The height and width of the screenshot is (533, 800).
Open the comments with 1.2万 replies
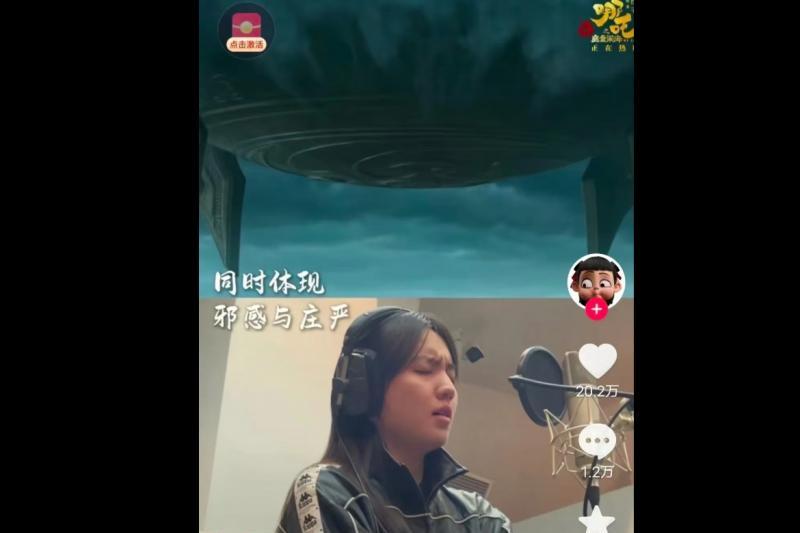pyautogui.click(x=597, y=440)
